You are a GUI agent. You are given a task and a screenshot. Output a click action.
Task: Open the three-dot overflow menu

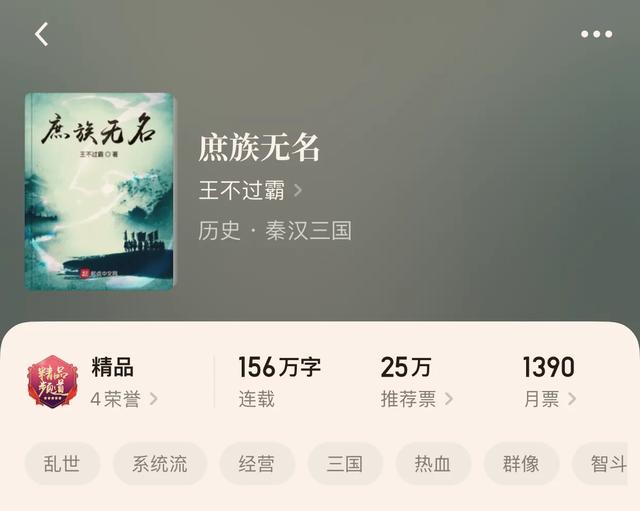click(596, 34)
